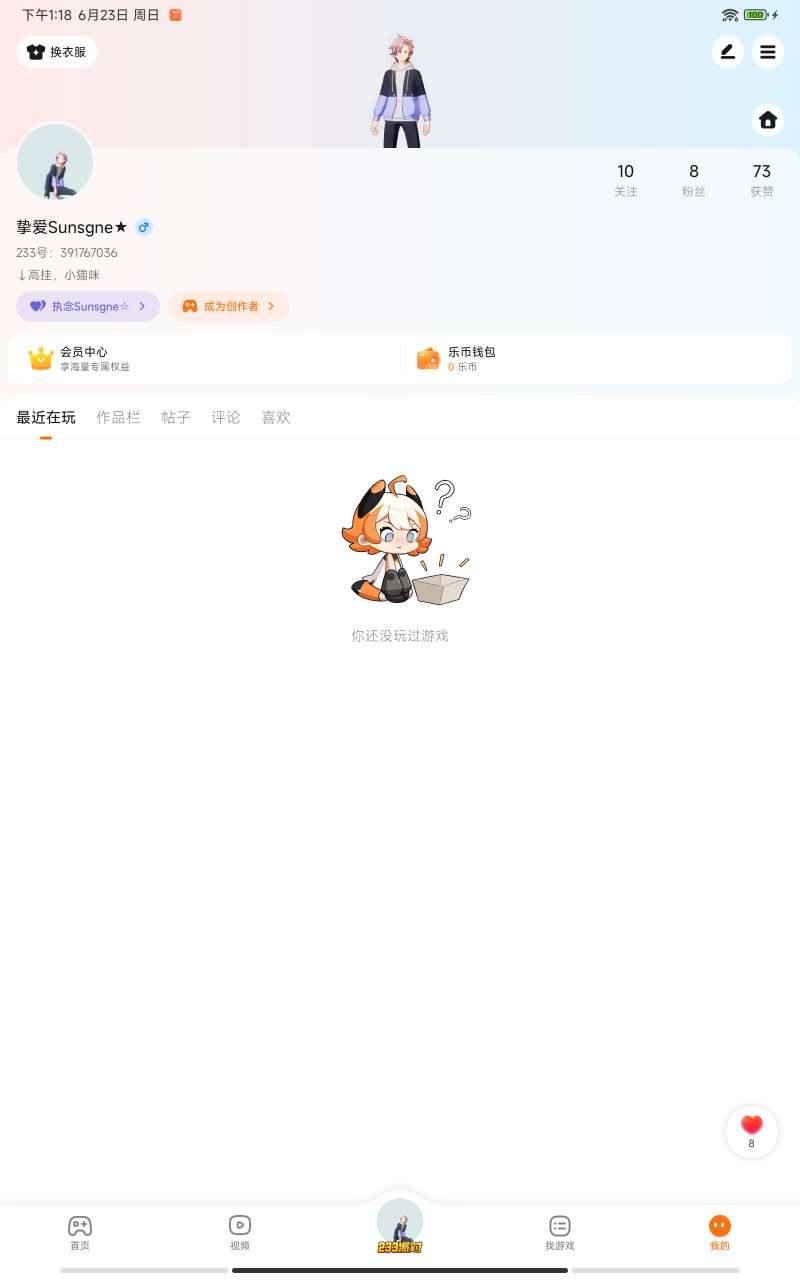View the 粉丝 followers list
Image resolution: width=800 pixels, height=1280 pixels.
694,180
